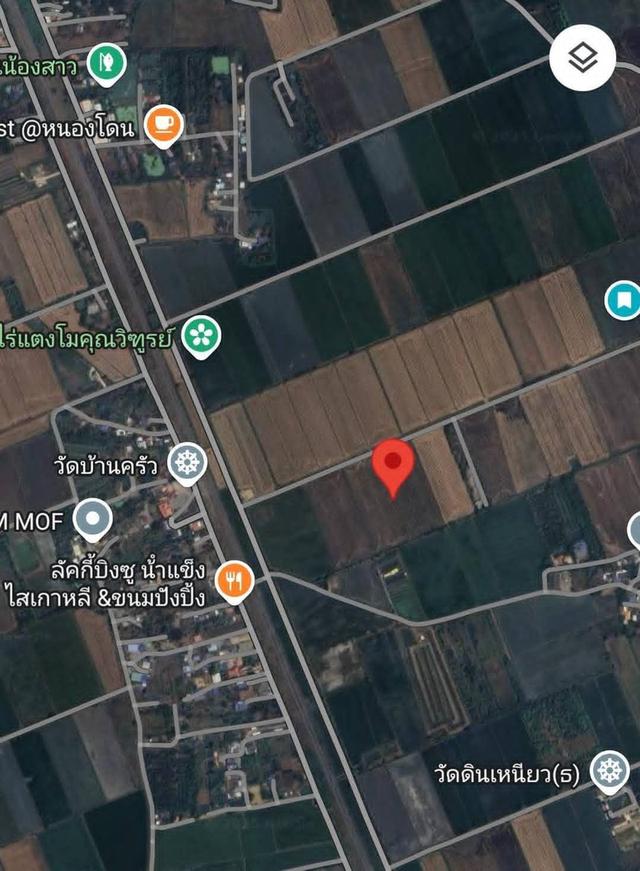Viewport: 640px width, 871px height.
Task: Open the saved place bookmark marker
Action: point(625,298)
